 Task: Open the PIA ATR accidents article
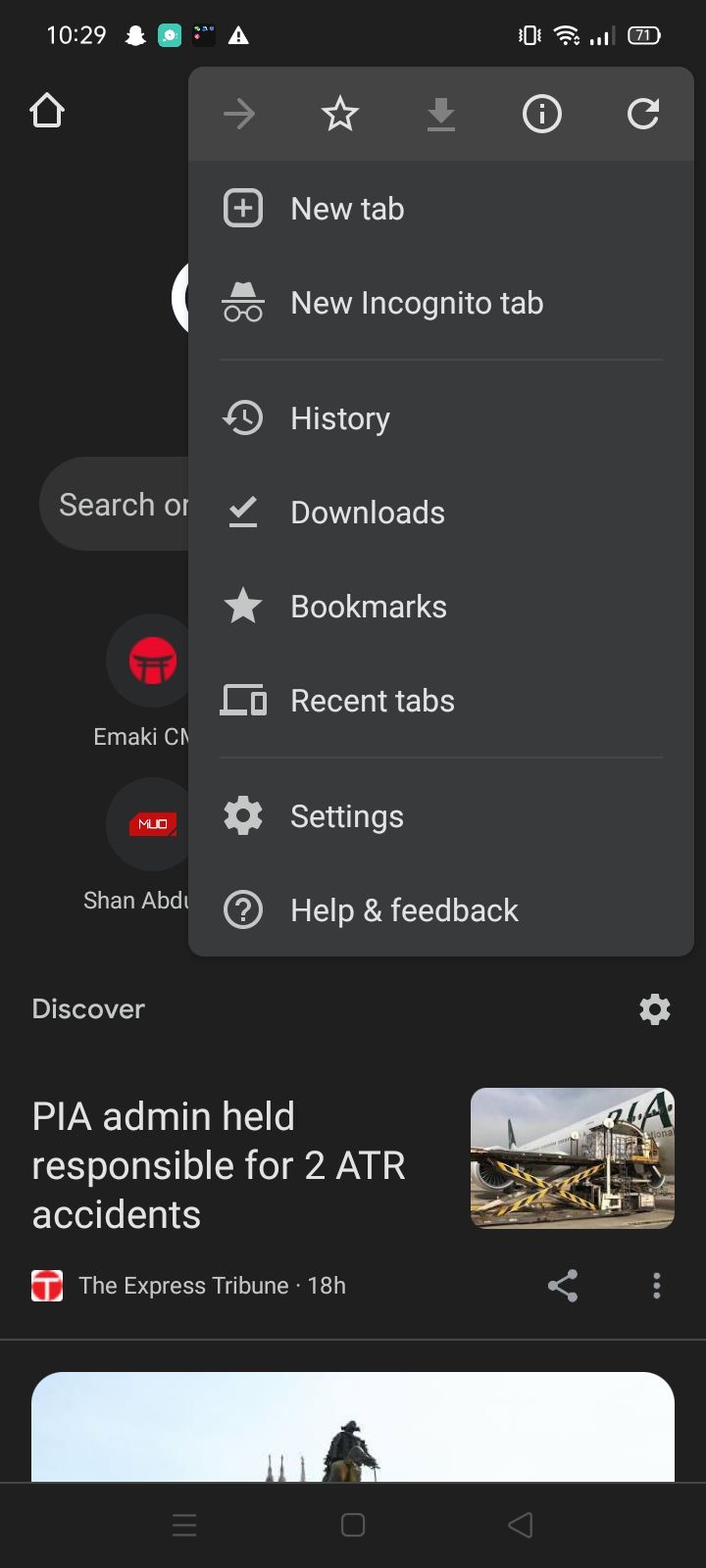(x=220, y=1165)
